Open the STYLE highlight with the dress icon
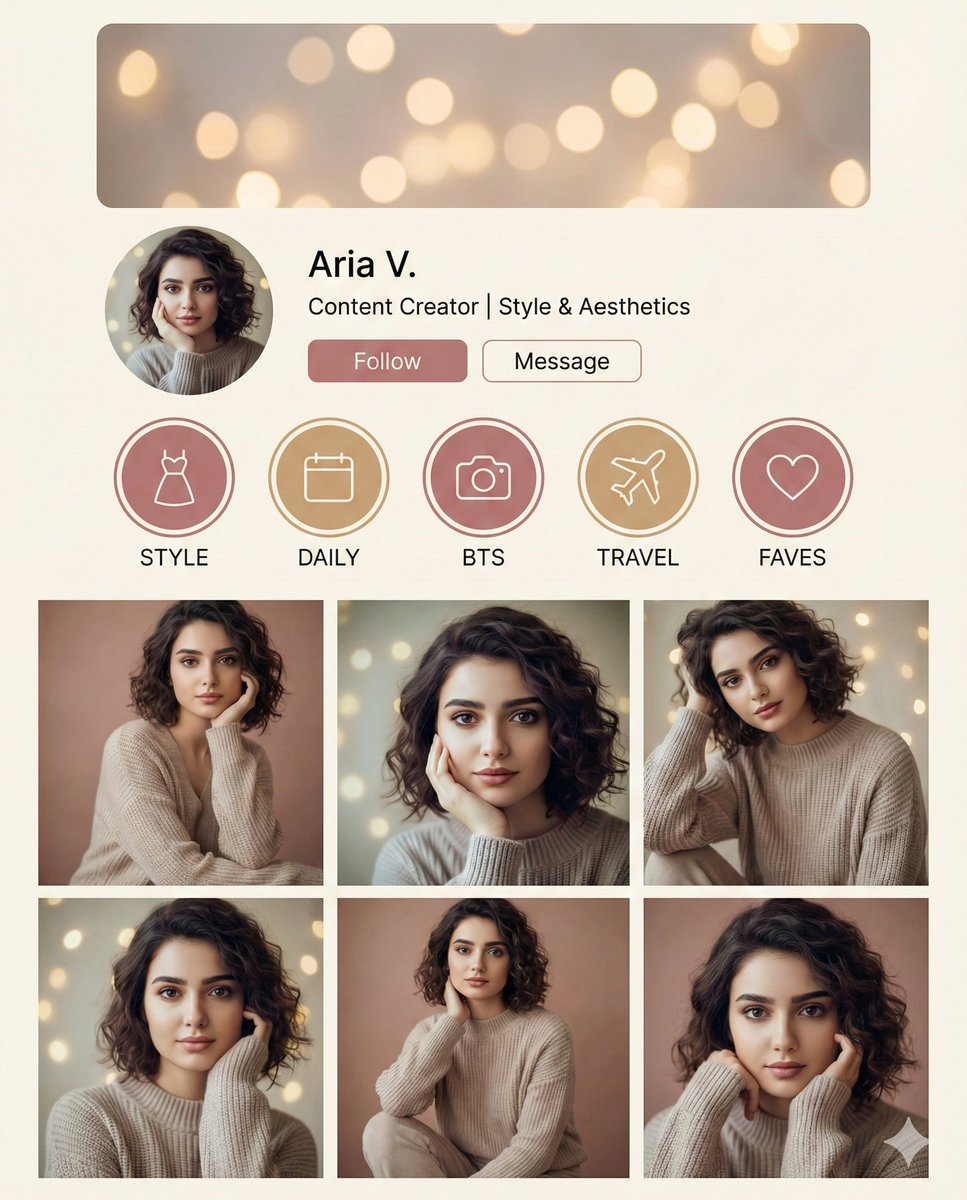This screenshot has width=967, height=1200. [175, 479]
